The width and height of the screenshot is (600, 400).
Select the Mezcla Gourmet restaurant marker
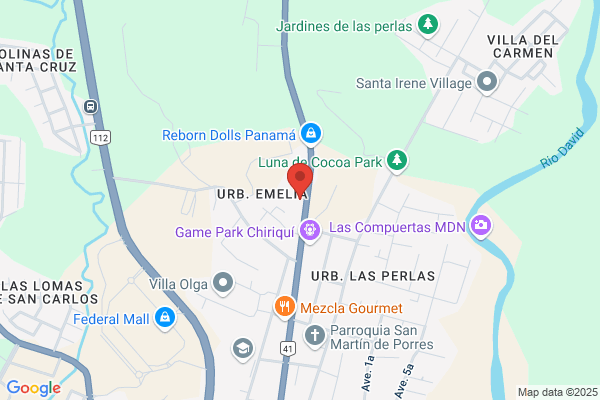pyautogui.click(x=285, y=307)
